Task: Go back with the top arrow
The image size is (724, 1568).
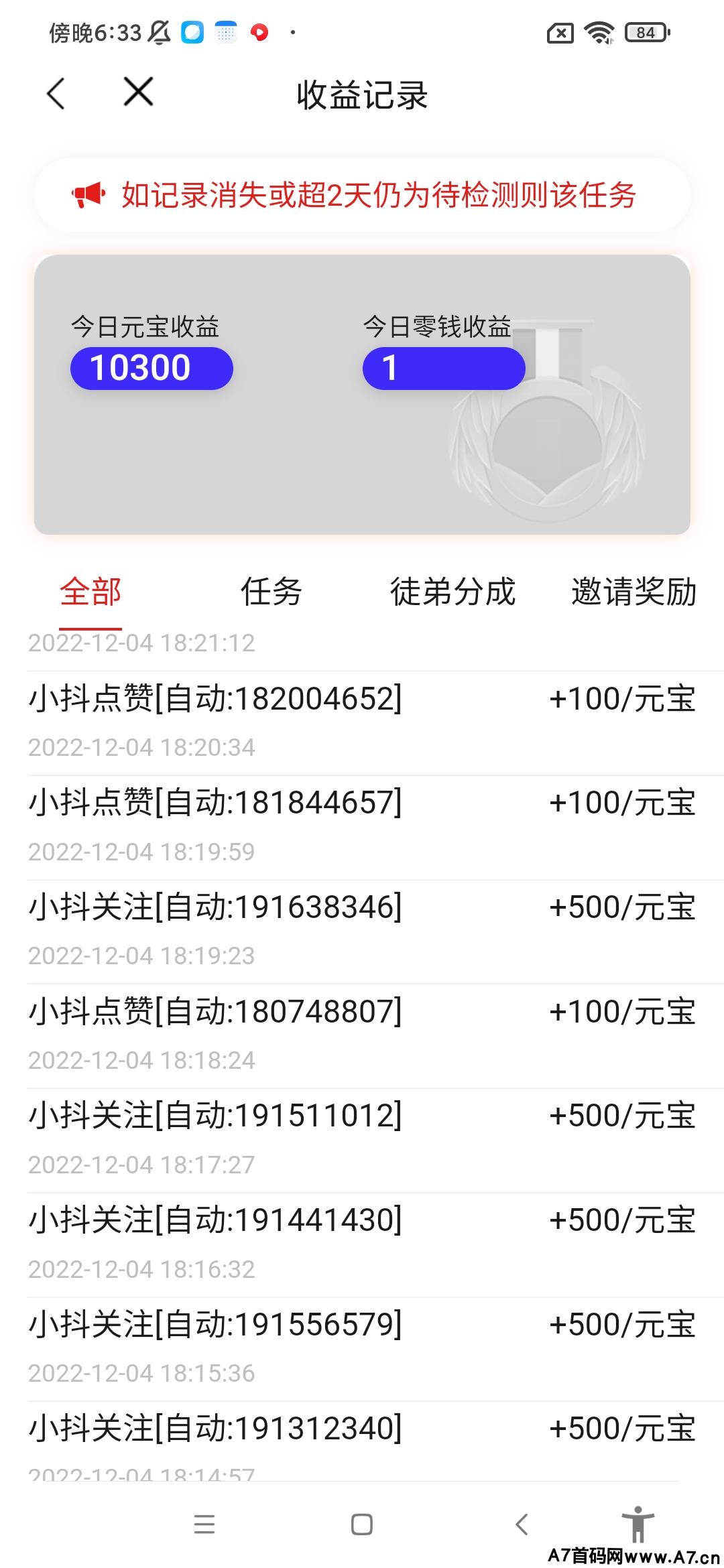Action: pyautogui.click(x=56, y=93)
